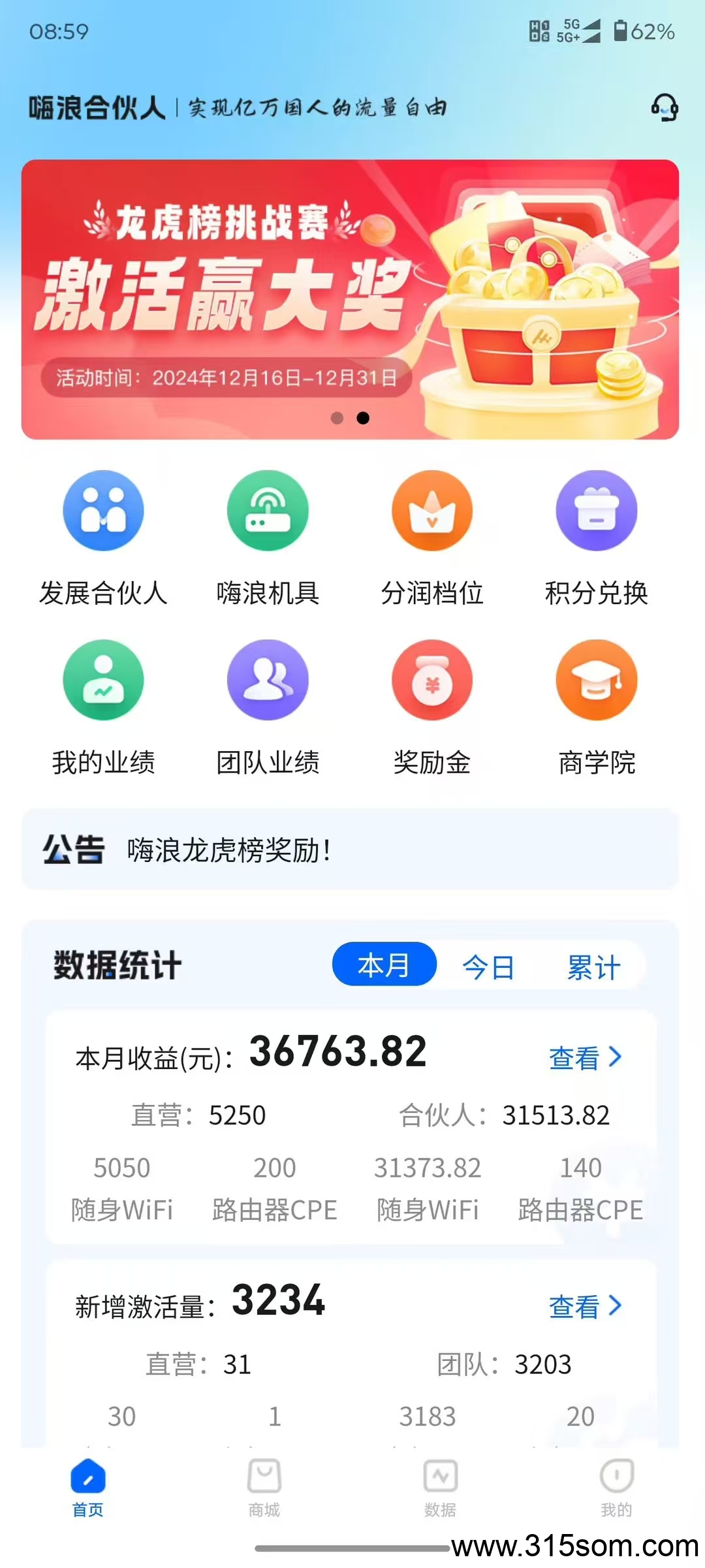The width and height of the screenshot is (705, 1568).
Task: Tap 查看 next to 本月收益
Action: tap(585, 1057)
